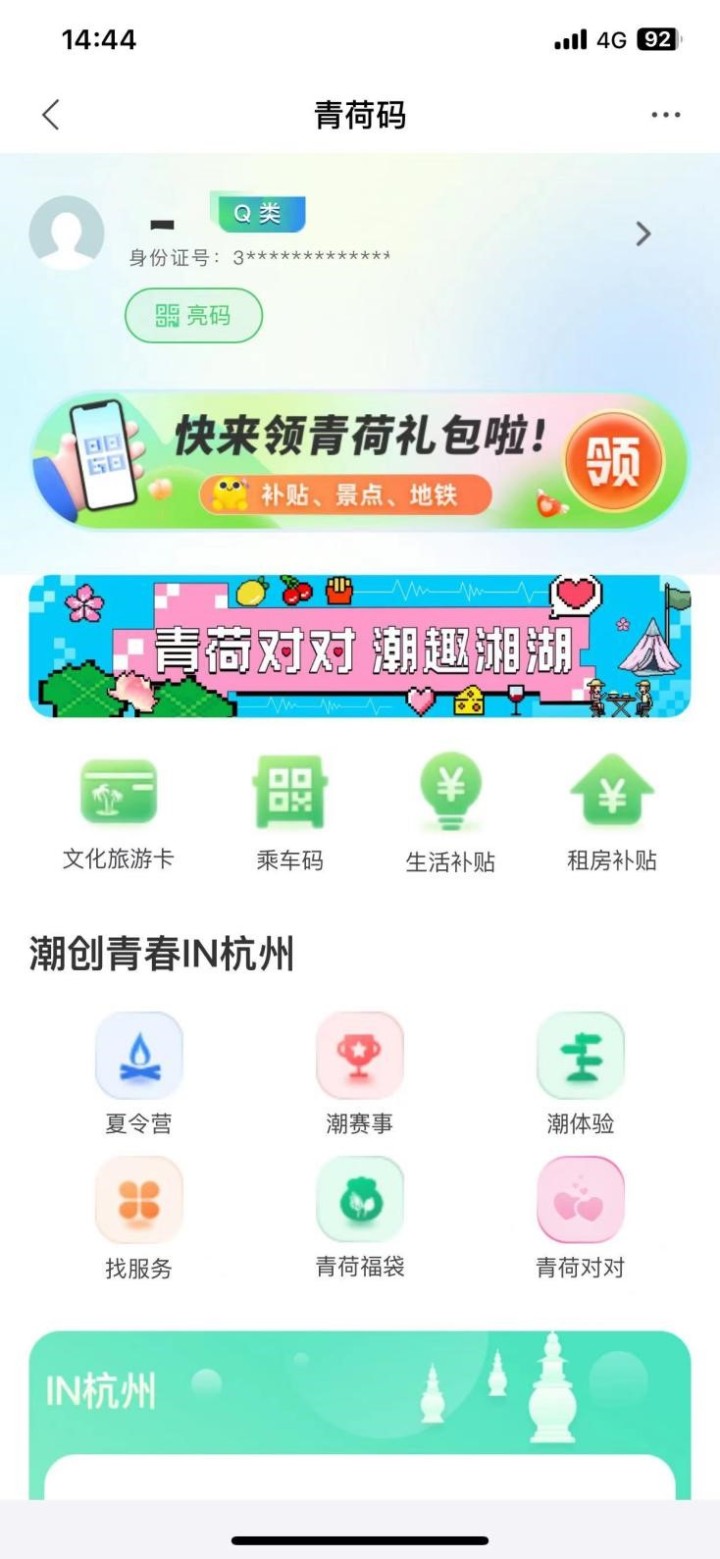The width and height of the screenshot is (720, 1559).
Task: Open profile details via the right chevron
Action: coord(643,234)
